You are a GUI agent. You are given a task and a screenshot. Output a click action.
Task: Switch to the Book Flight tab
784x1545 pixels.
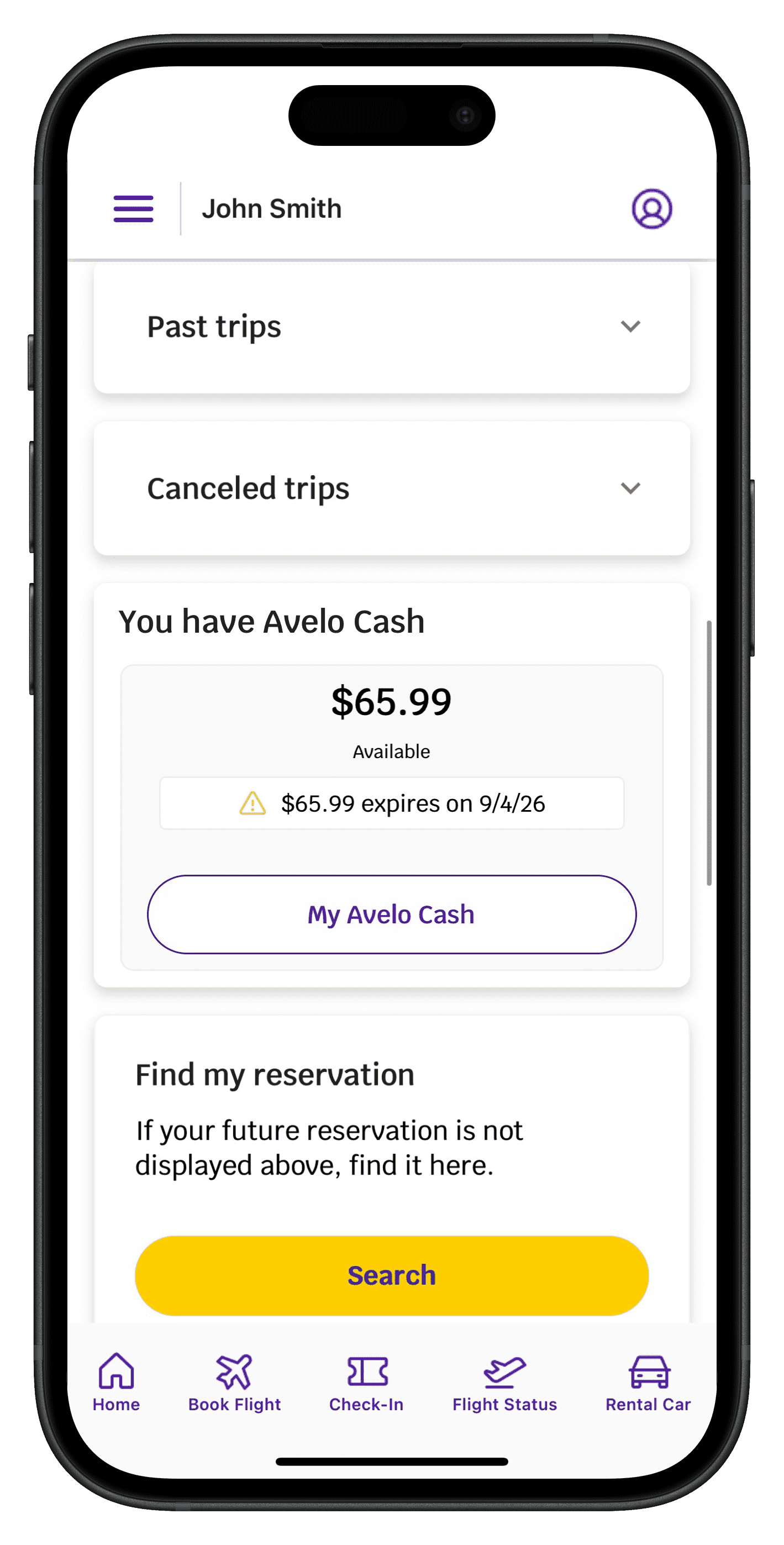click(234, 1382)
